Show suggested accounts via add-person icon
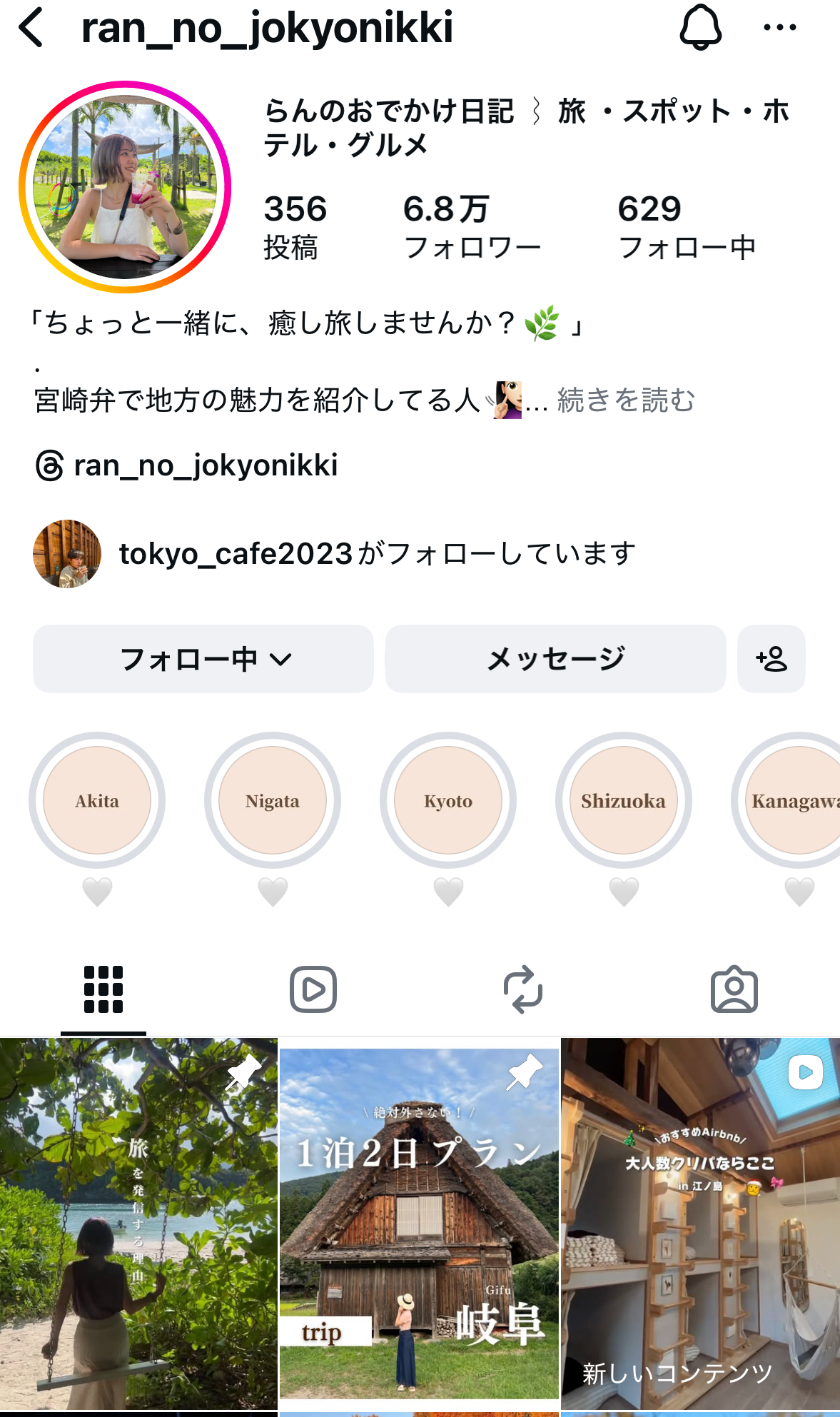This screenshot has width=840, height=1417. [x=771, y=659]
